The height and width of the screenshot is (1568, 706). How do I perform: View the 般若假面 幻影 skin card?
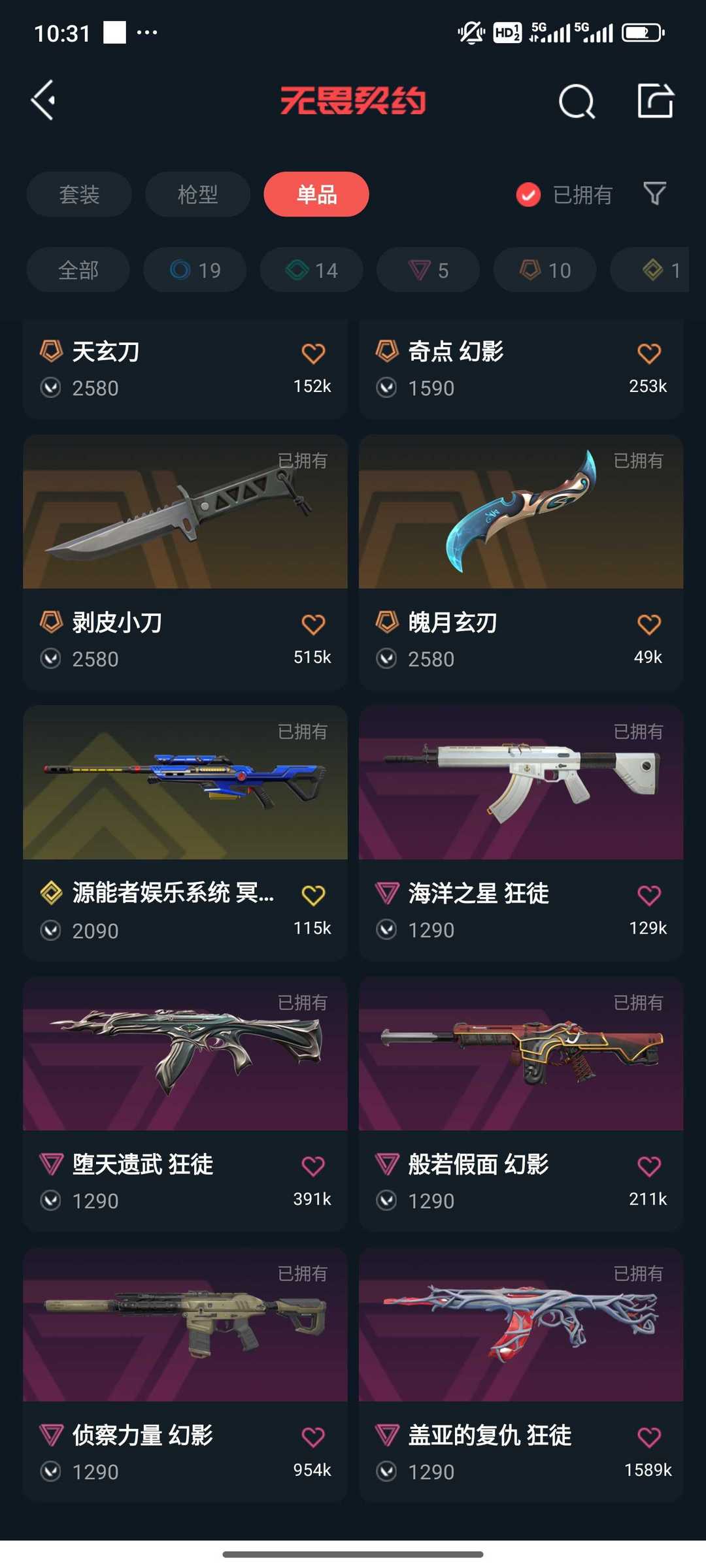[521, 1104]
